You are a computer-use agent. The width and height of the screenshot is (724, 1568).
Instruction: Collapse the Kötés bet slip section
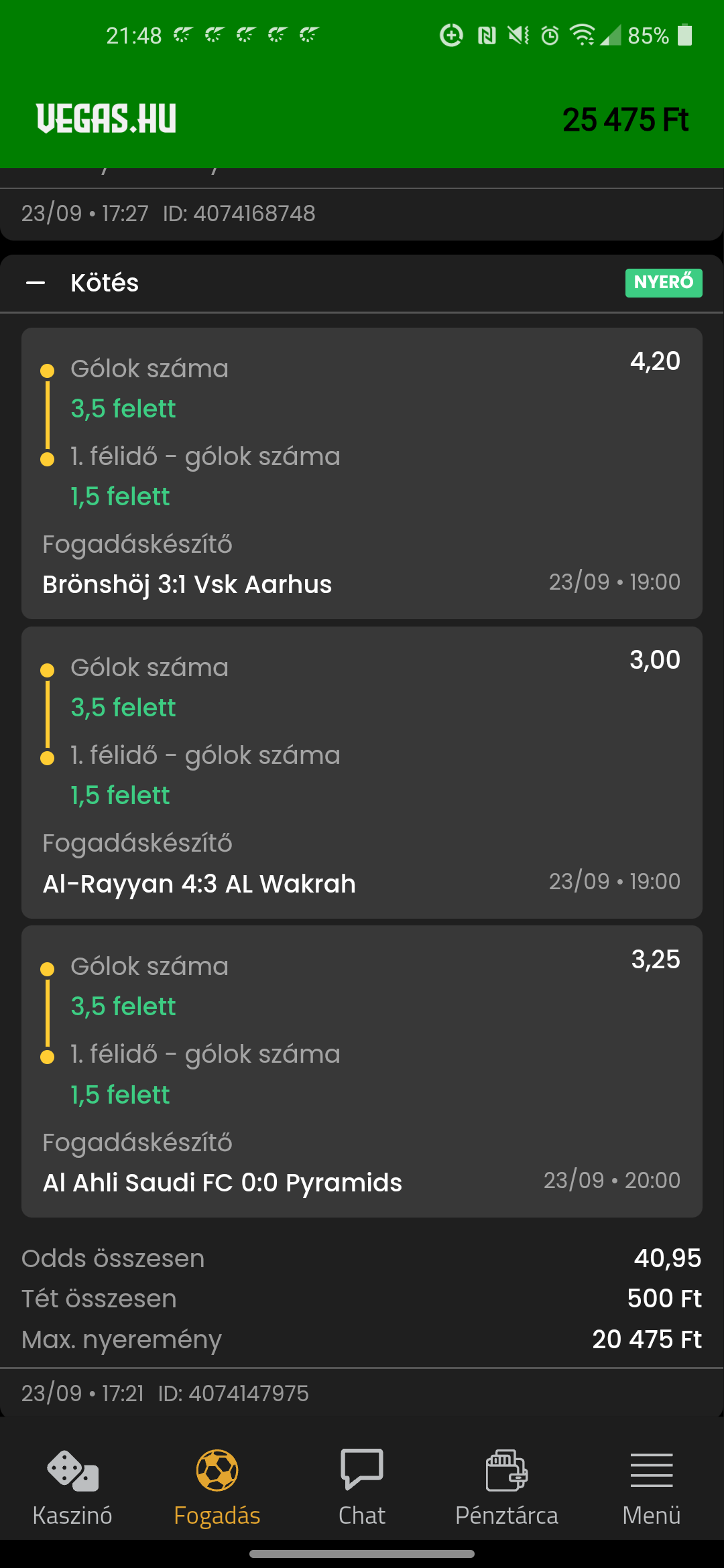pyautogui.click(x=36, y=283)
